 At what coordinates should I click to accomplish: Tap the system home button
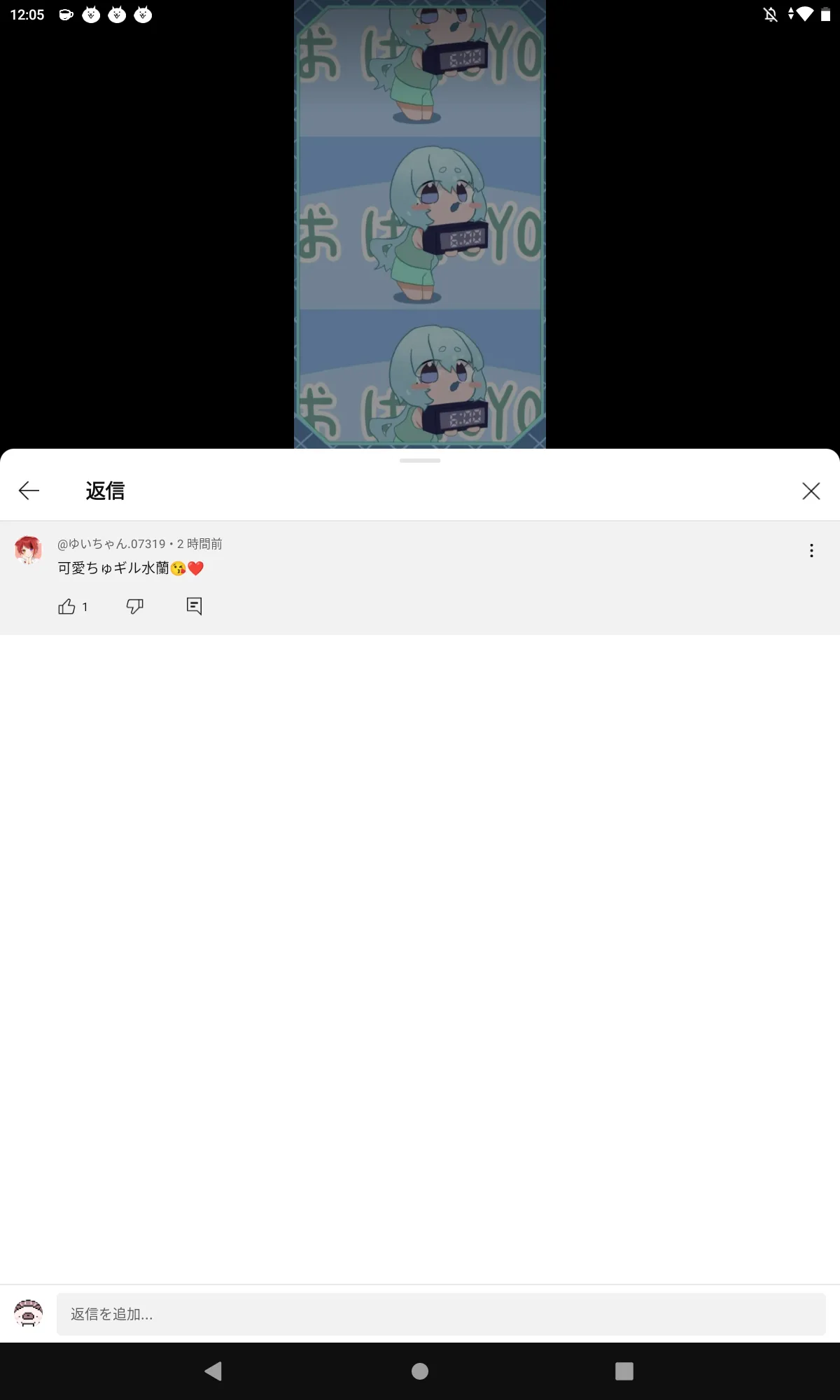pyautogui.click(x=420, y=1371)
